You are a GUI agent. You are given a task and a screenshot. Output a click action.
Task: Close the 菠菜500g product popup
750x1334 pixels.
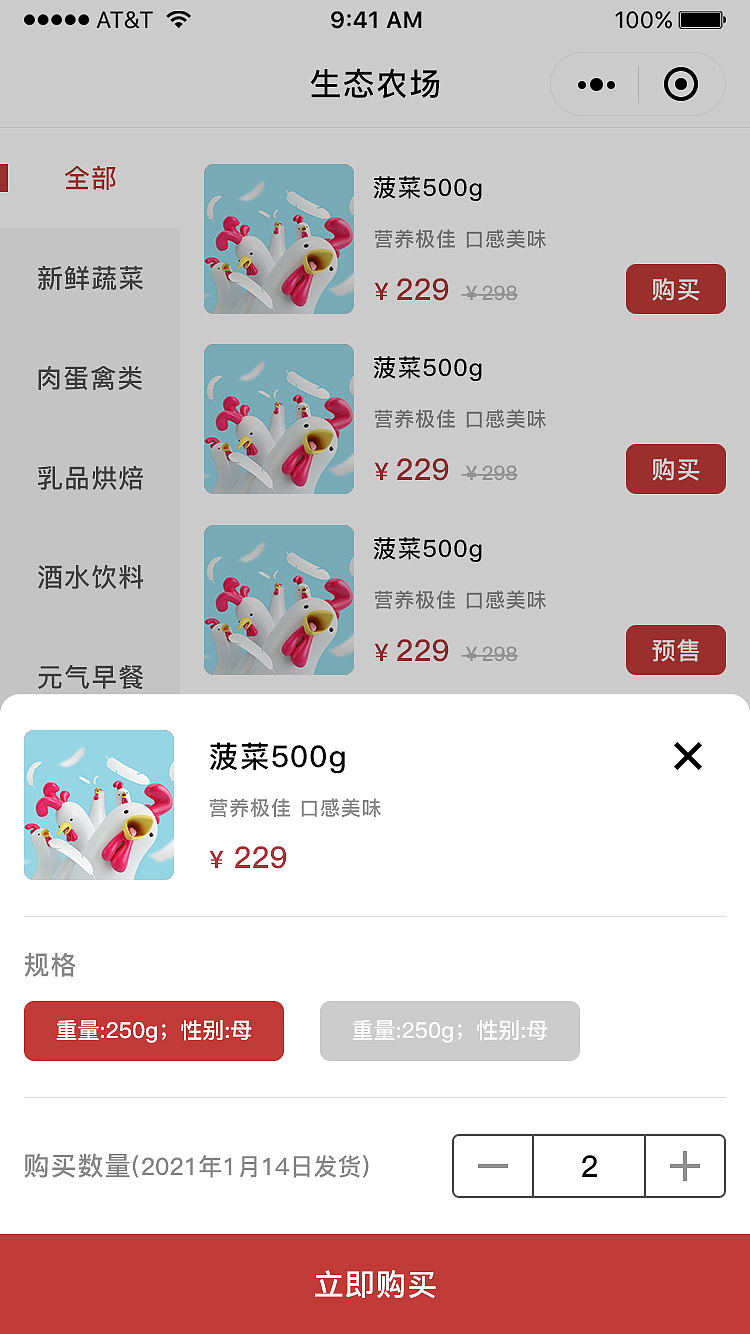pyautogui.click(x=688, y=757)
